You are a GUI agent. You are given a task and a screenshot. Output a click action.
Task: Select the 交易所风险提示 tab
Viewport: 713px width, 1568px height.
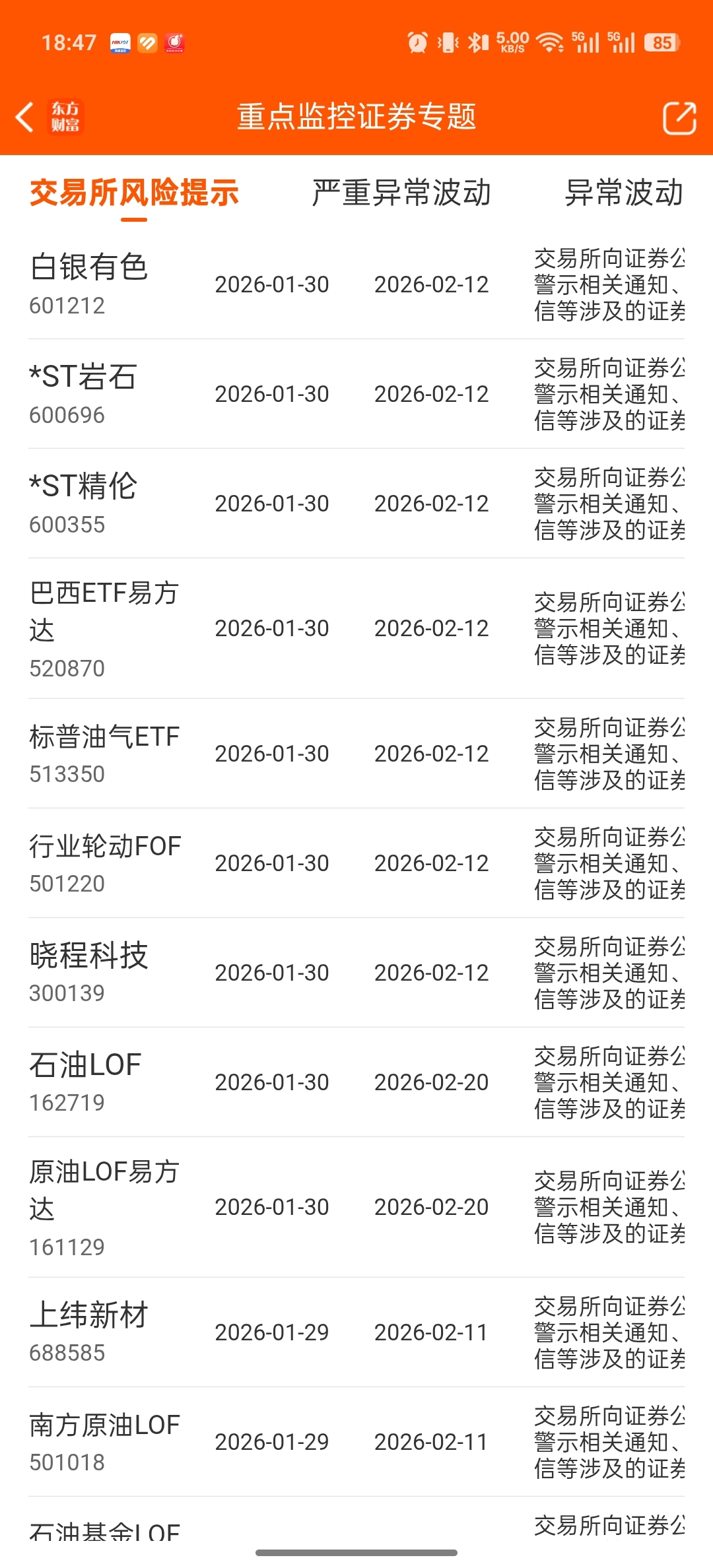[x=134, y=193]
